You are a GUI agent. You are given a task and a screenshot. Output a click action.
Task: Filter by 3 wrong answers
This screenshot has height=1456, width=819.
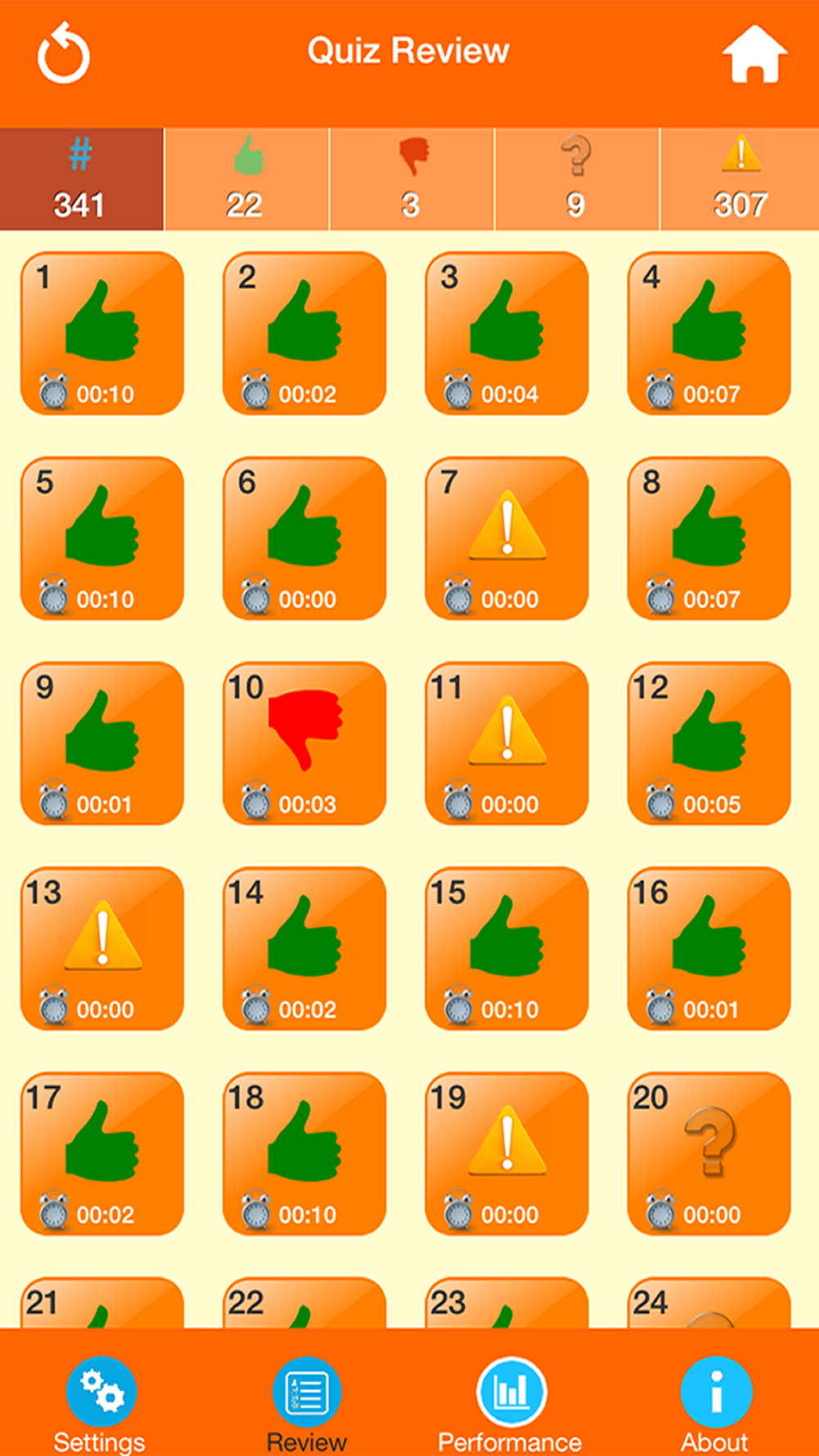click(x=412, y=179)
